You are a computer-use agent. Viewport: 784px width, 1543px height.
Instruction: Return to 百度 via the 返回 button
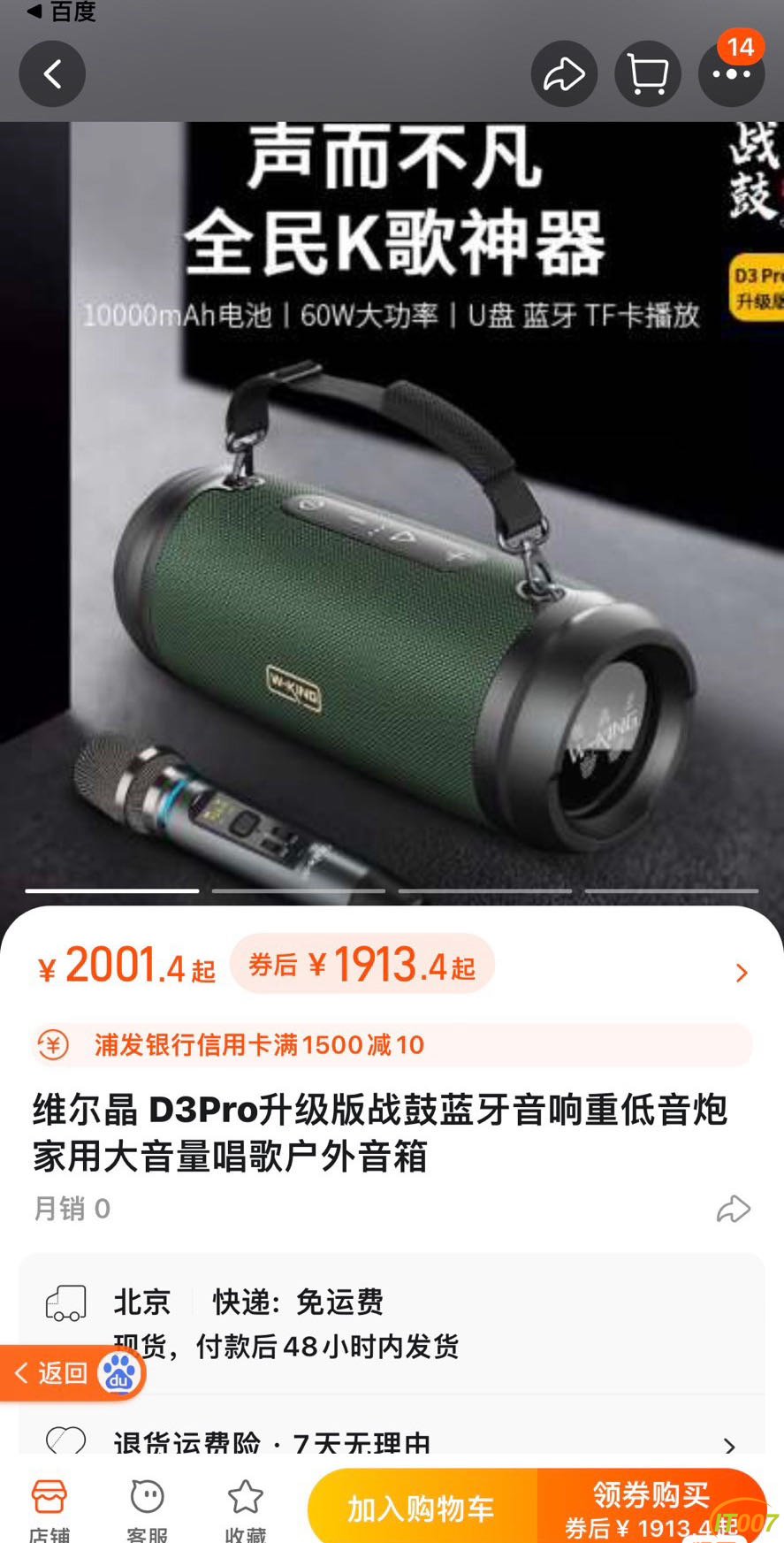(x=71, y=1372)
